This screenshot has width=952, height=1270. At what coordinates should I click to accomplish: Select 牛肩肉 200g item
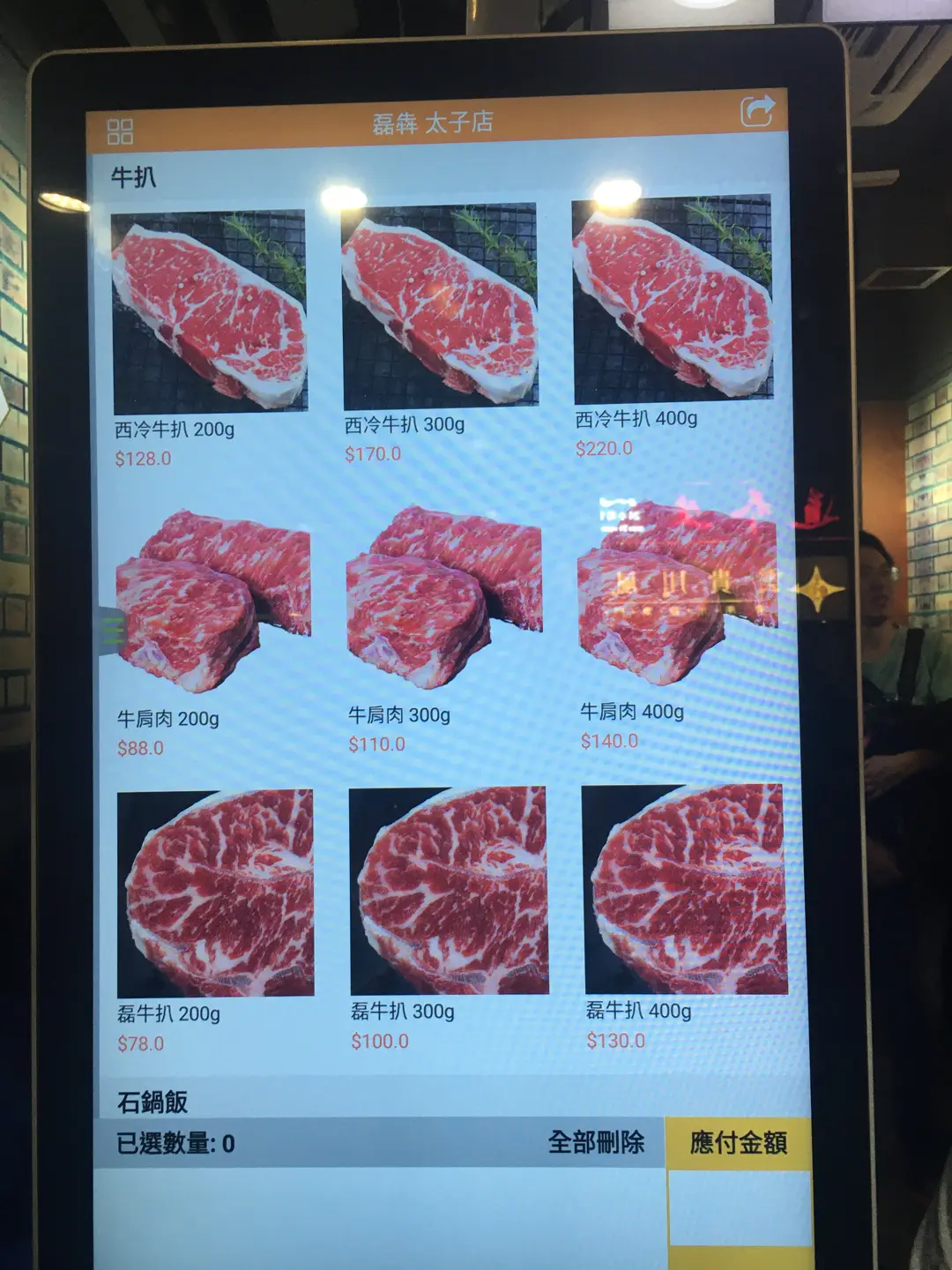[212, 601]
